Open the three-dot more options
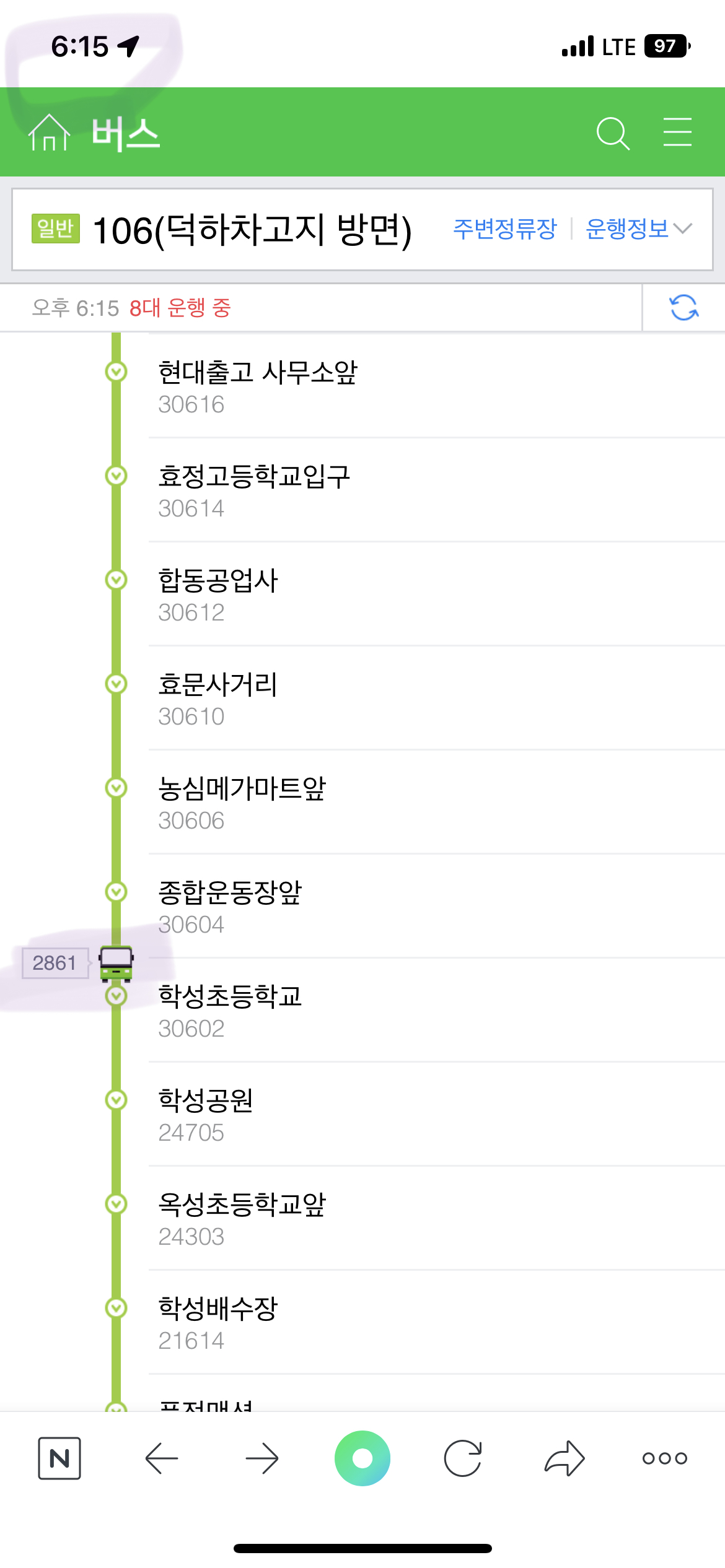 [x=664, y=1458]
